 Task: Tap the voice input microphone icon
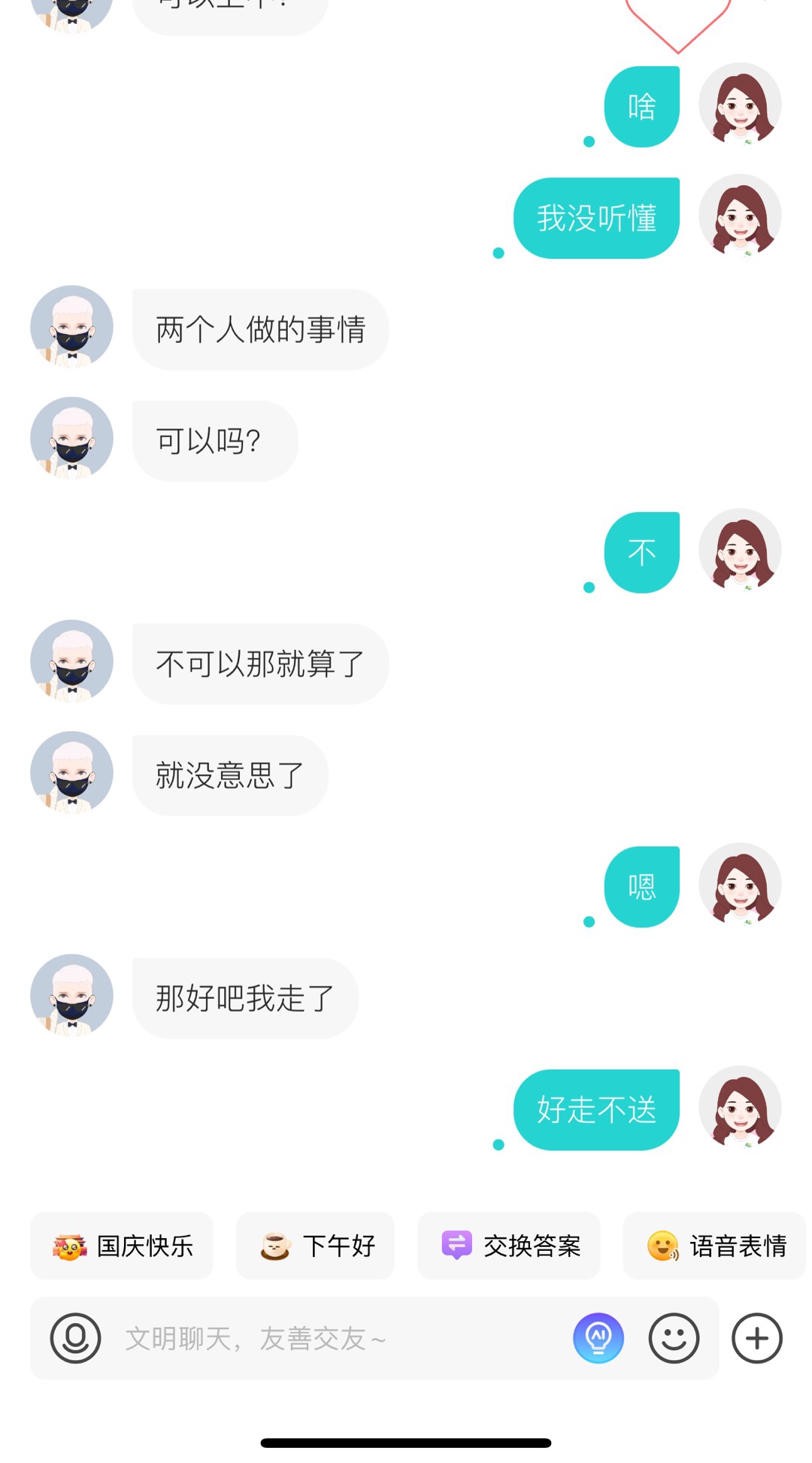pyautogui.click(x=75, y=1338)
